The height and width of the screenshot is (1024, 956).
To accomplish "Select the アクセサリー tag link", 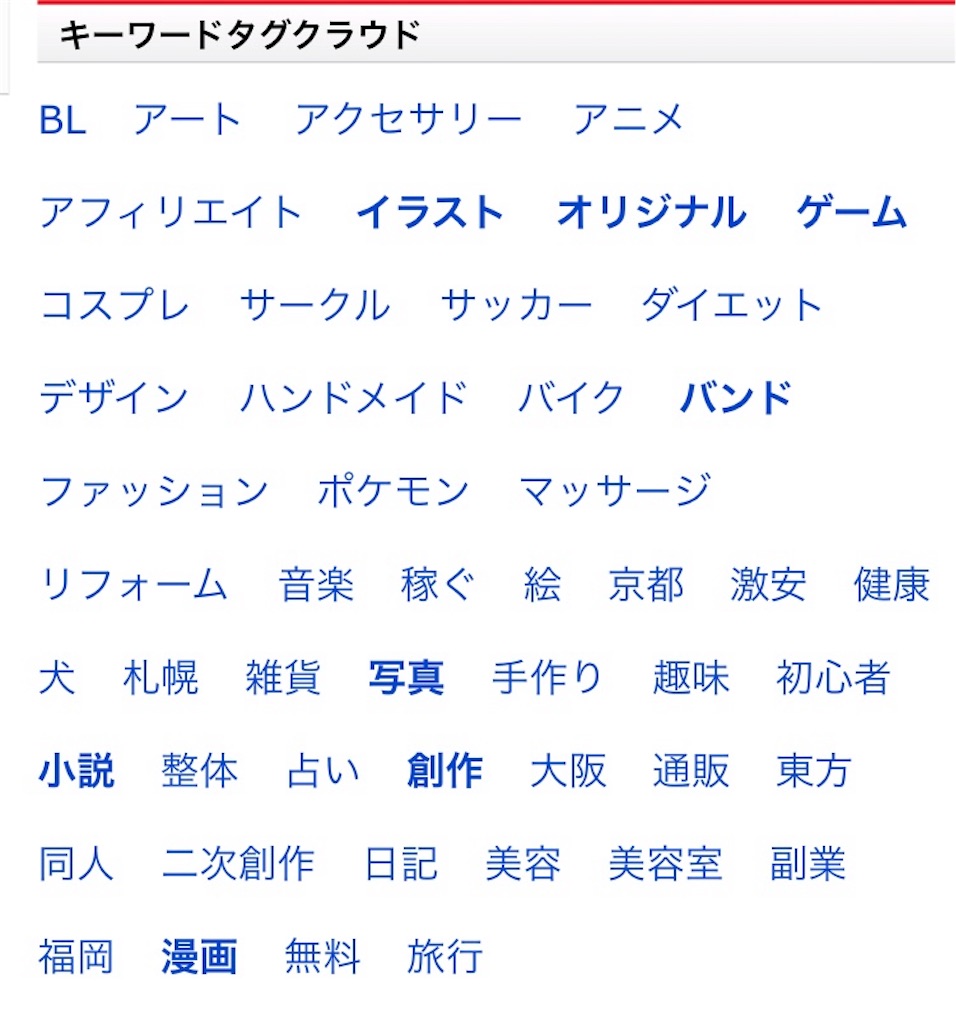I will point(408,120).
